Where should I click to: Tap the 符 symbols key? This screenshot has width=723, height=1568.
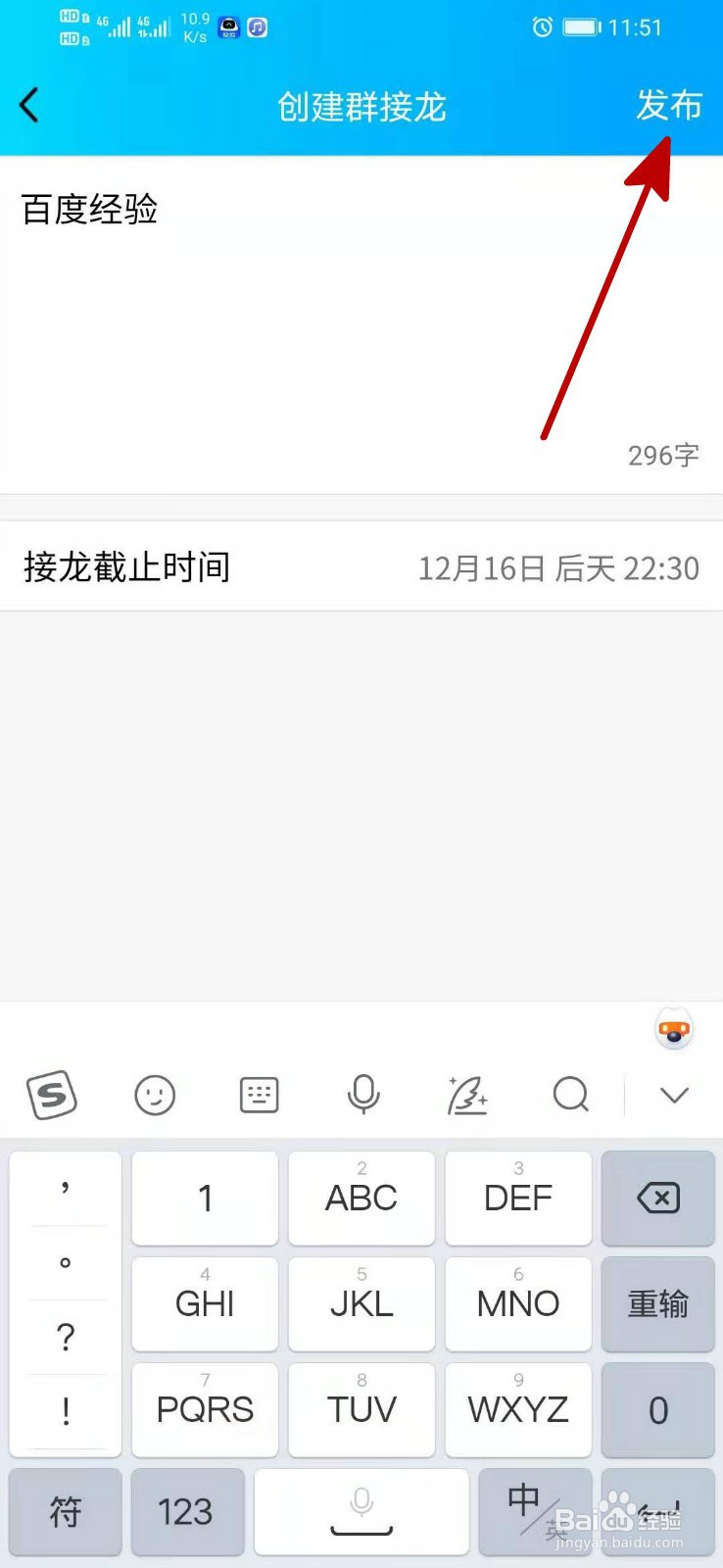click(66, 1511)
